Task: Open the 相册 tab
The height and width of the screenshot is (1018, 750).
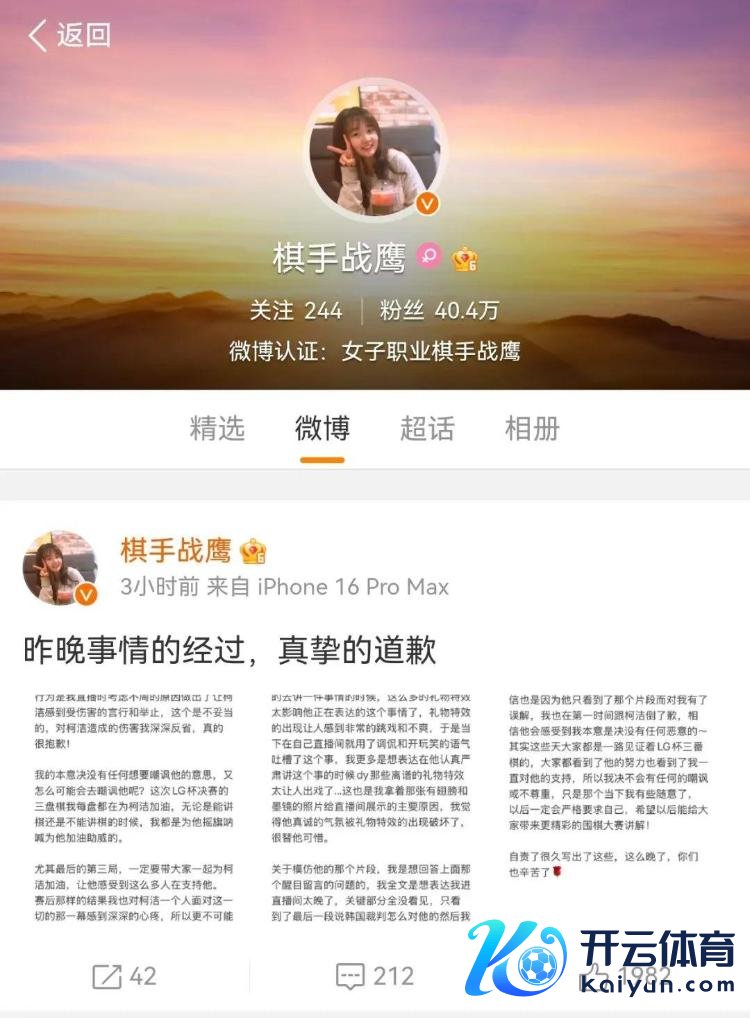Action: [532, 429]
